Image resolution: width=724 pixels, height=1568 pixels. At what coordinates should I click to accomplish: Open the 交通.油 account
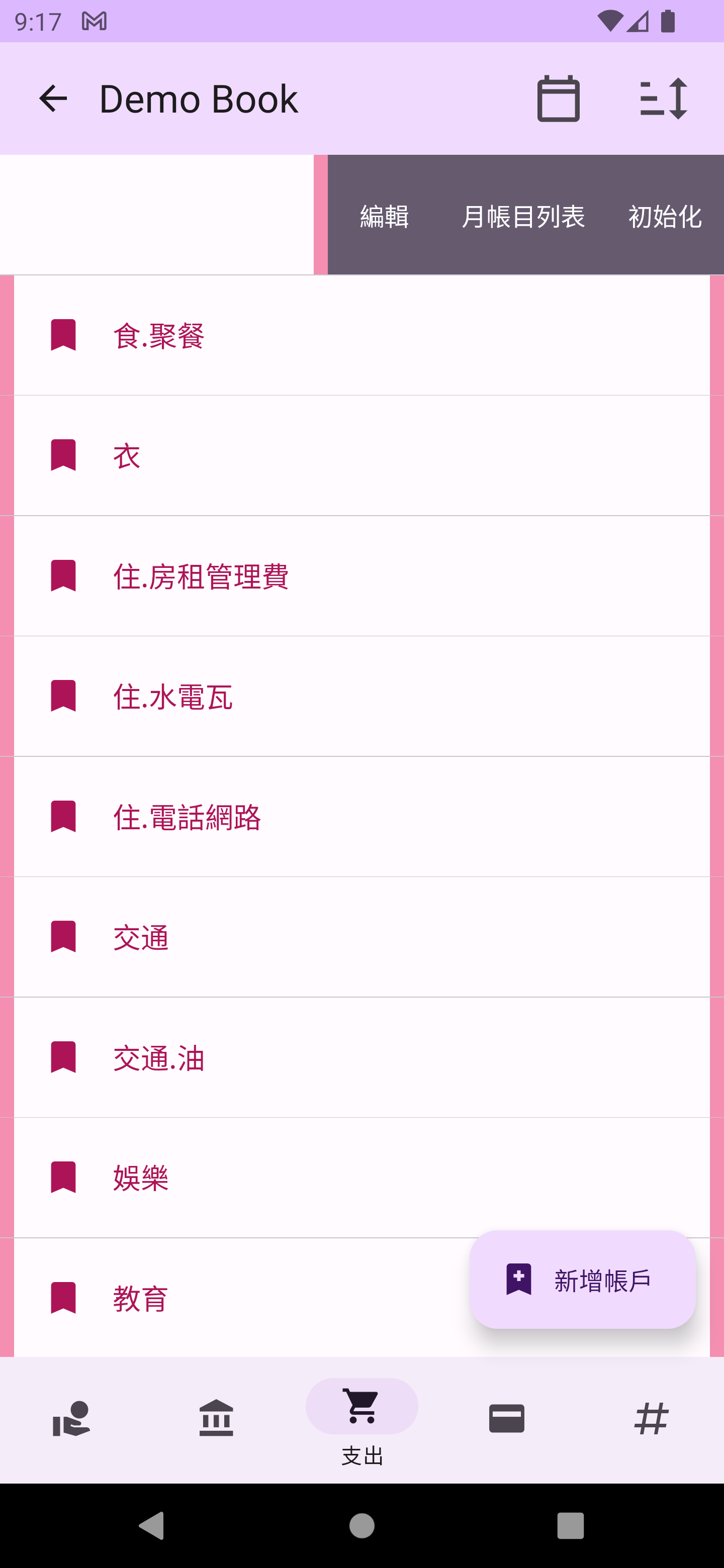point(361,1057)
